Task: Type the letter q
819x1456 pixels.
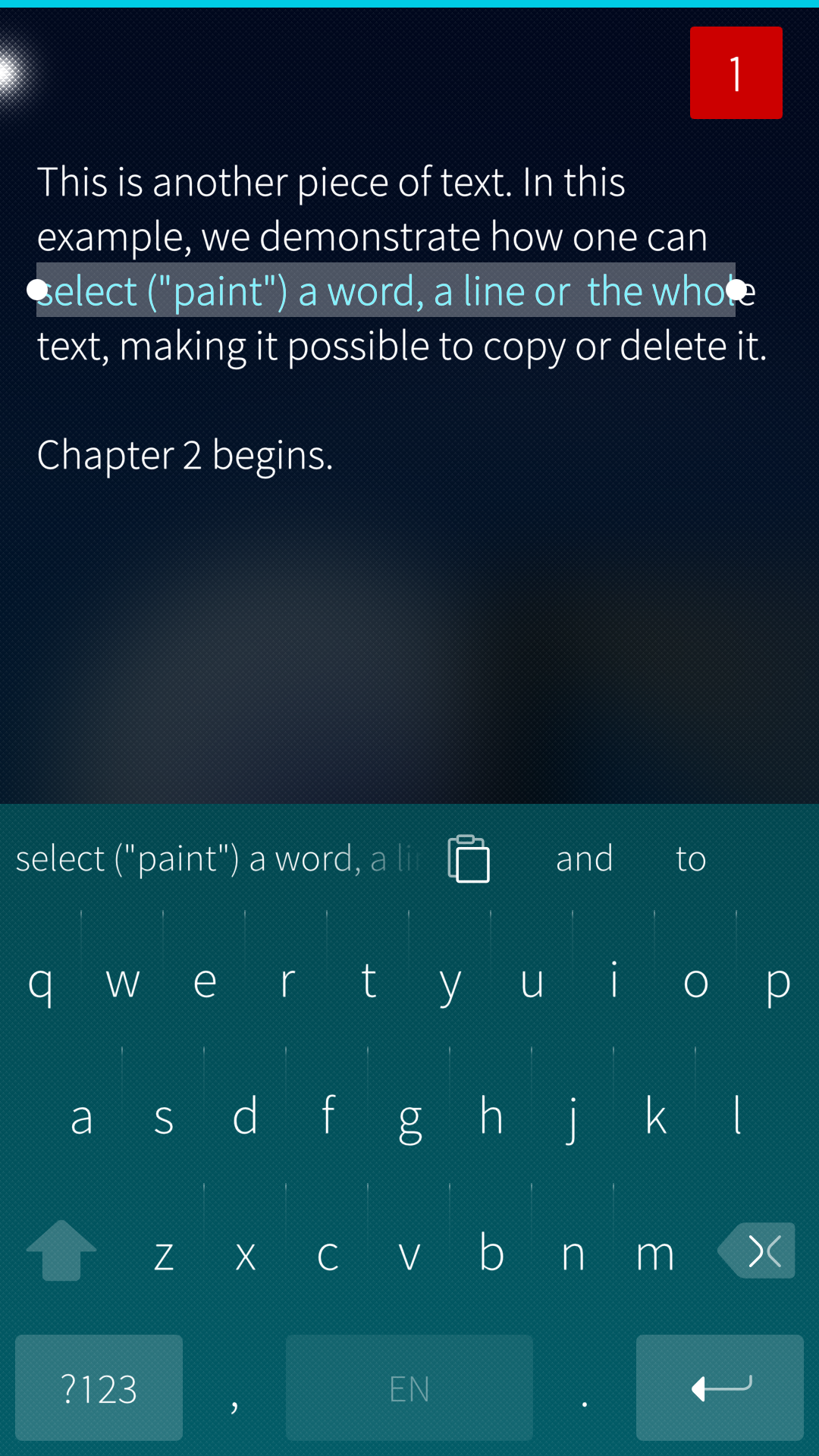Action: click(40, 981)
